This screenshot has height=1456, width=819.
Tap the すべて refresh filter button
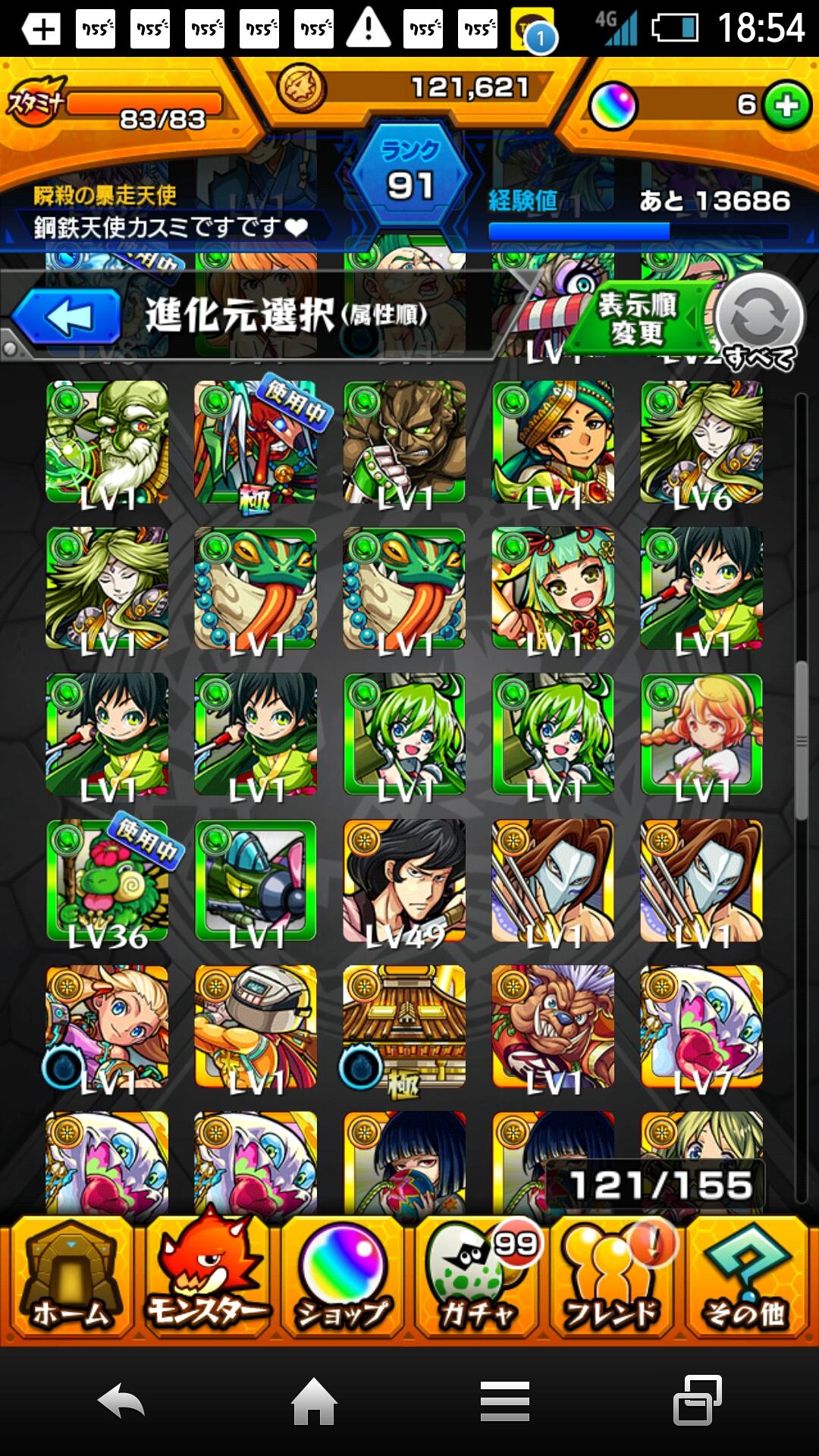(x=760, y=320)
